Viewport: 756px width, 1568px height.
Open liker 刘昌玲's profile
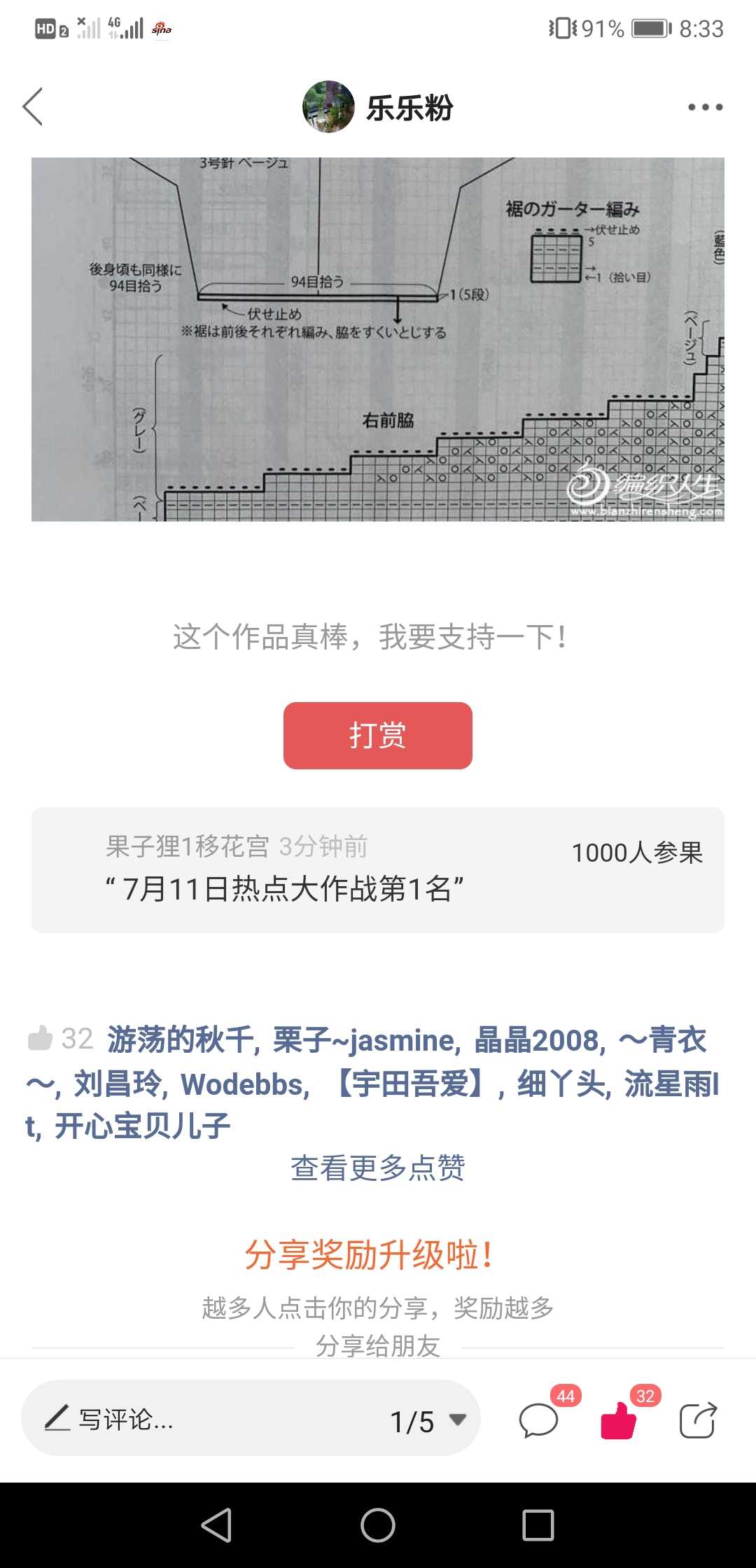[x=118, y=1084]
